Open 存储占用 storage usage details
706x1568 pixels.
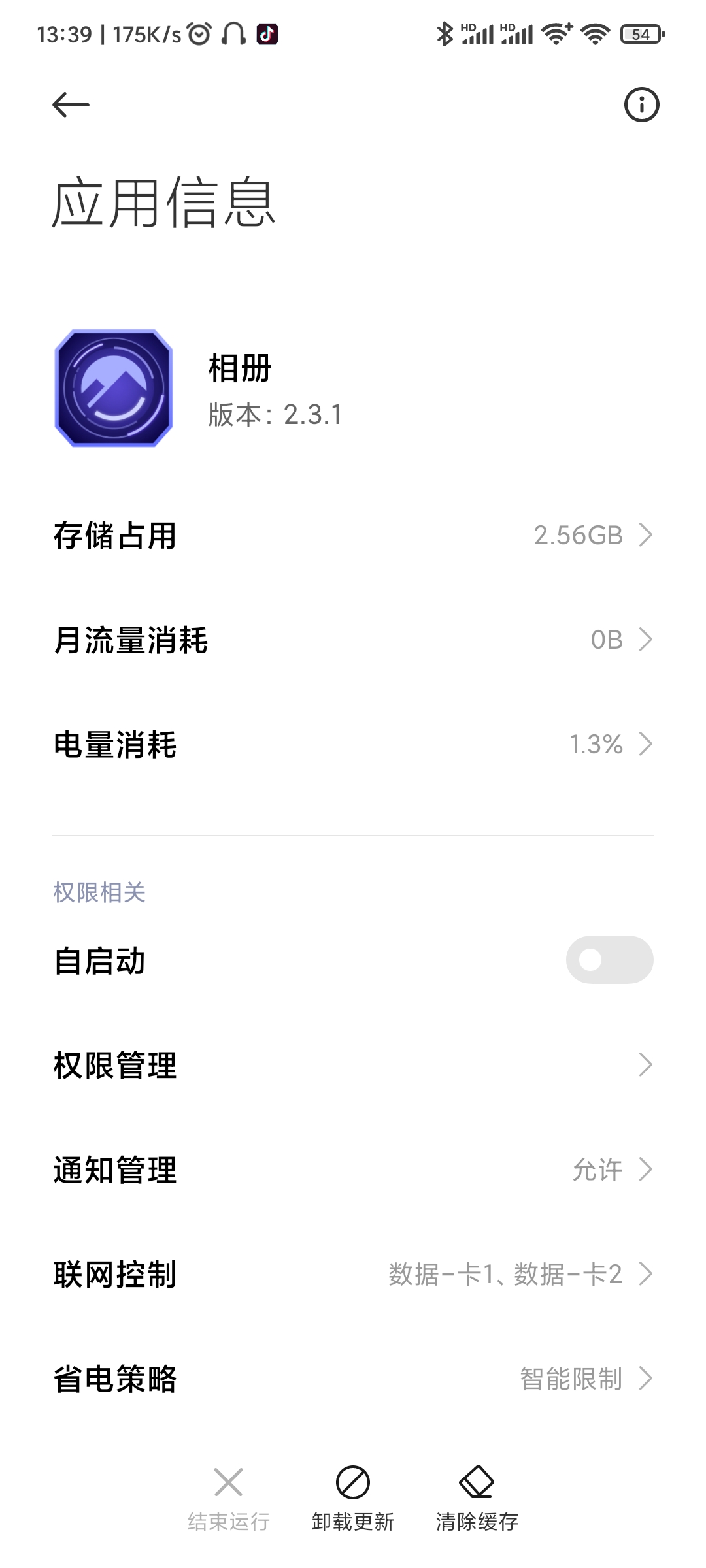[x=353, y=535]
